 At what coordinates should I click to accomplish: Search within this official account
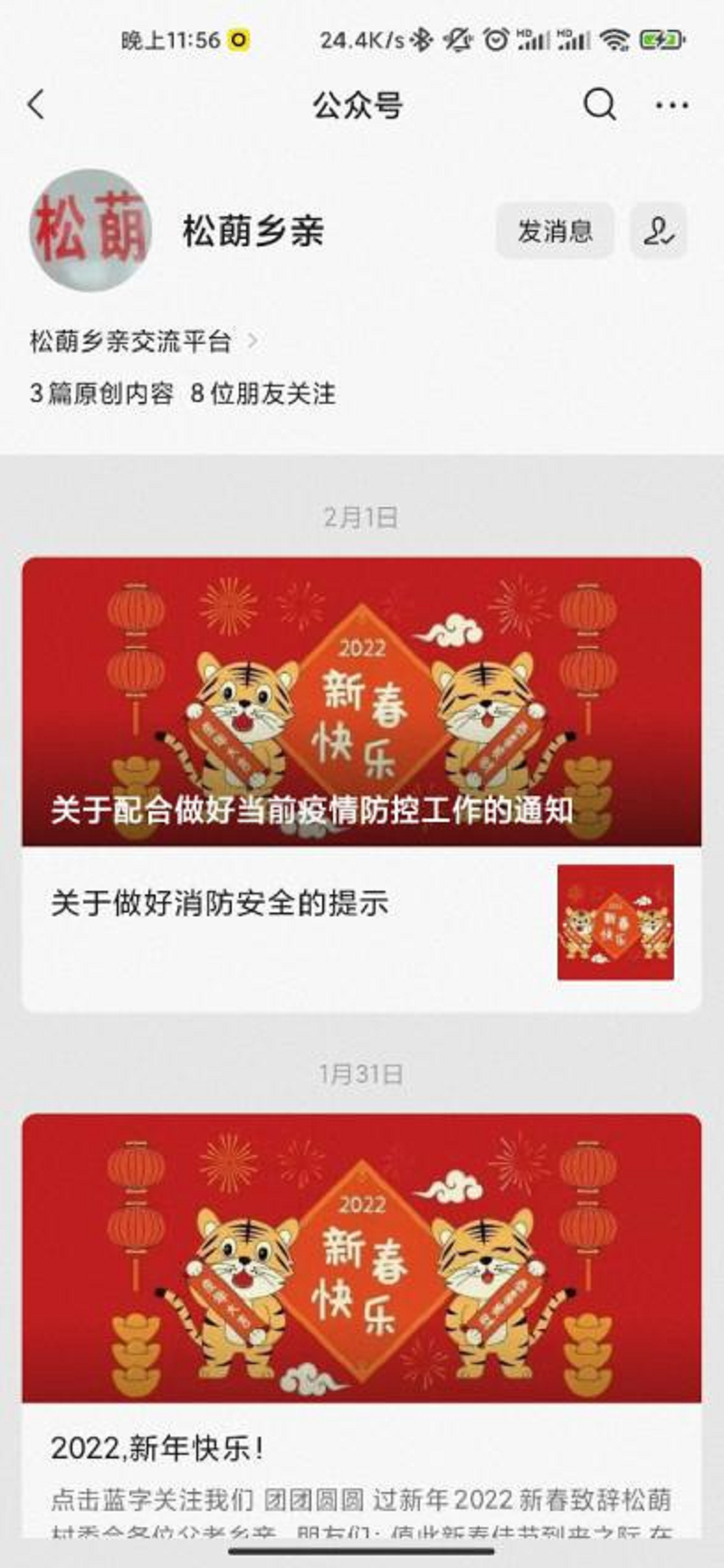(599, 105)
